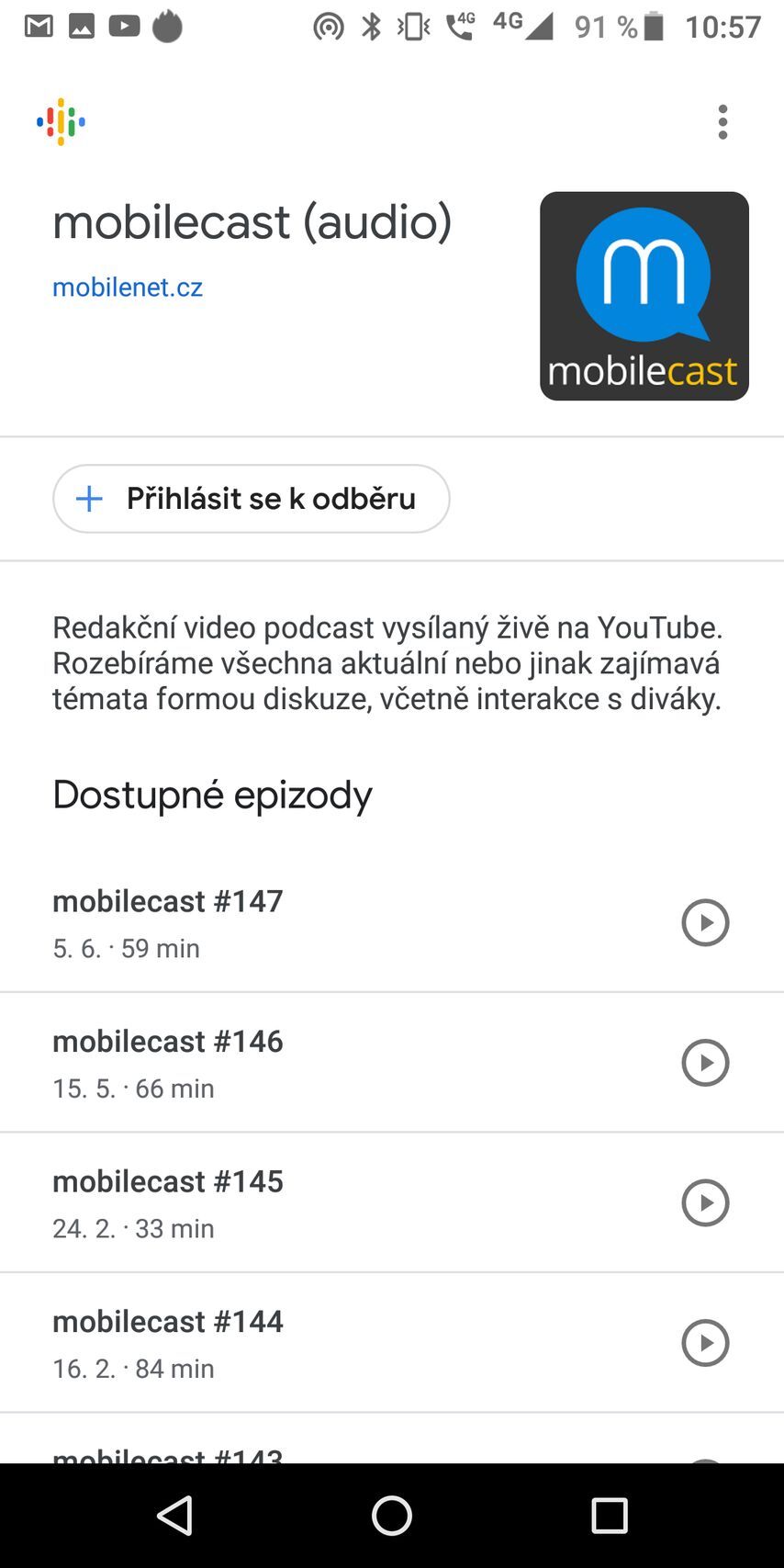Play episode mobilecast #145
This screenshot has height=1568, width=784.
click(x=705, y=1202)
